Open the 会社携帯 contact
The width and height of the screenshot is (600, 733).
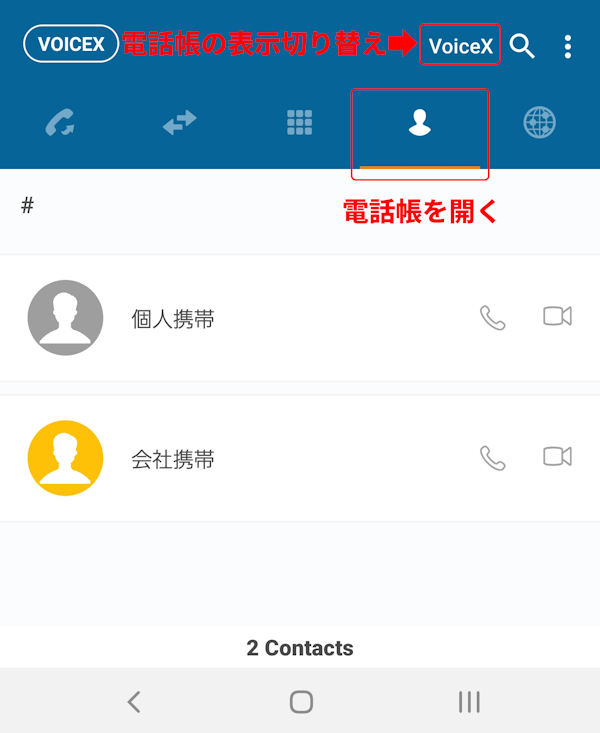(173, 459)
